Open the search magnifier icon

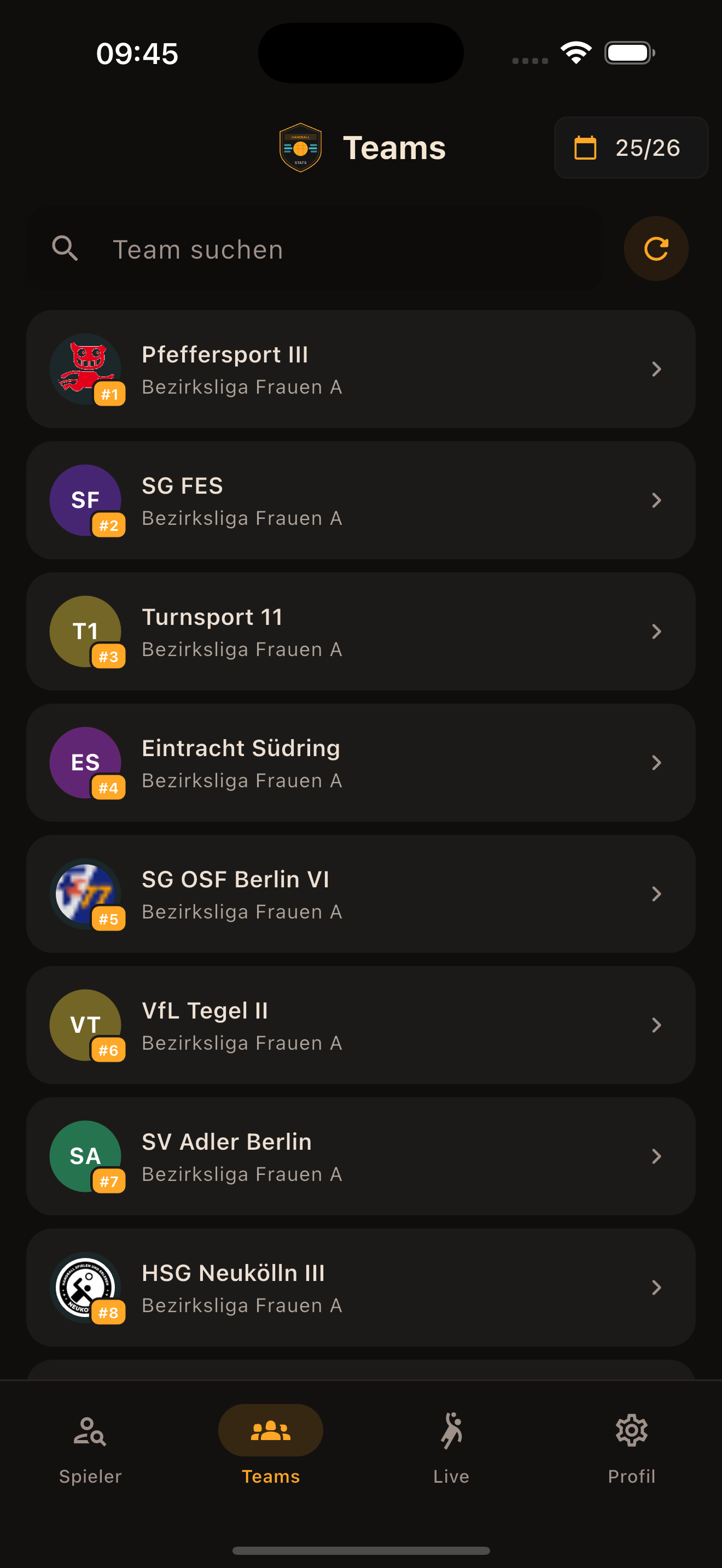coord(67,248)
